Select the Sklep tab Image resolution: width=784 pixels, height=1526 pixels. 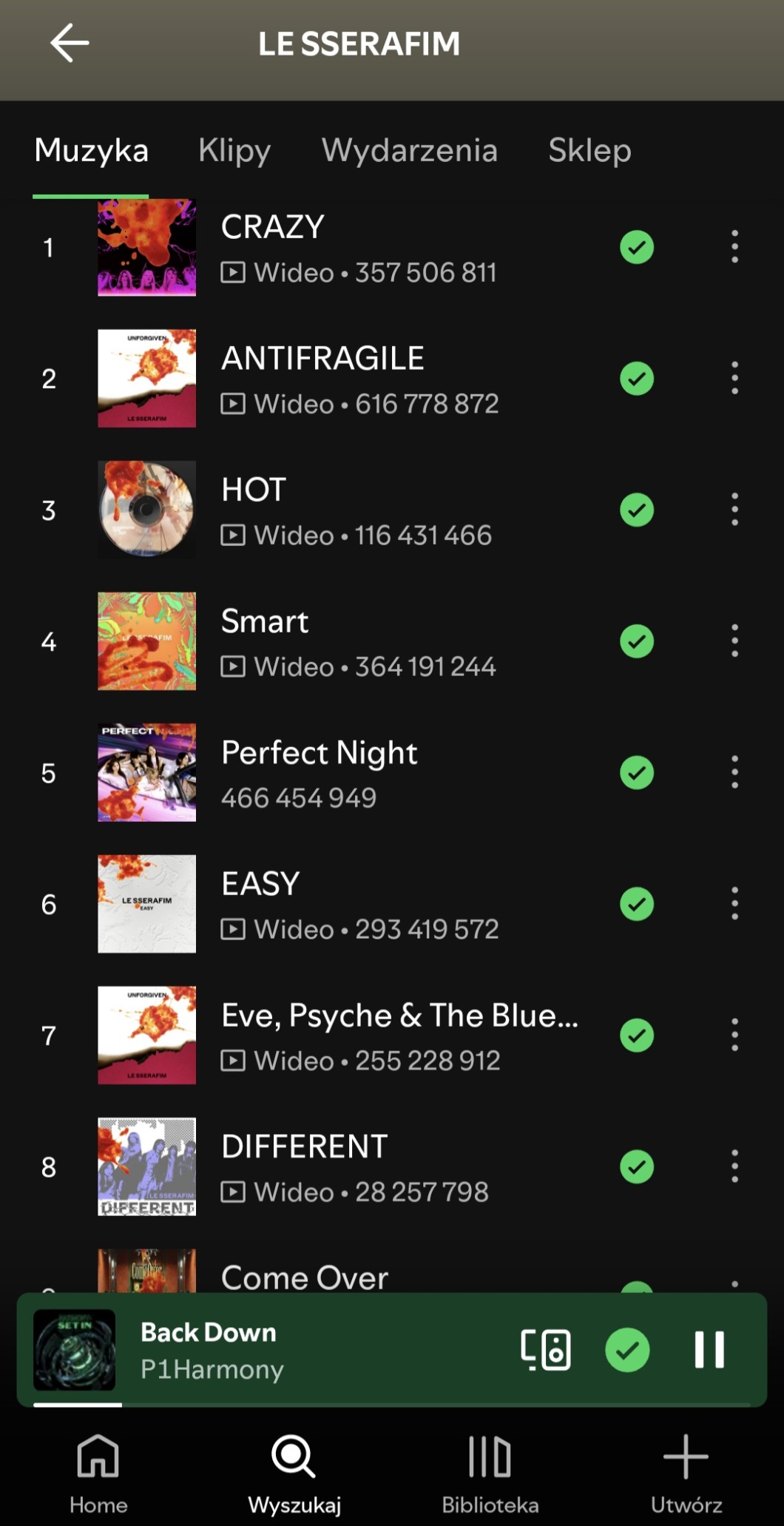click(589, 150)
